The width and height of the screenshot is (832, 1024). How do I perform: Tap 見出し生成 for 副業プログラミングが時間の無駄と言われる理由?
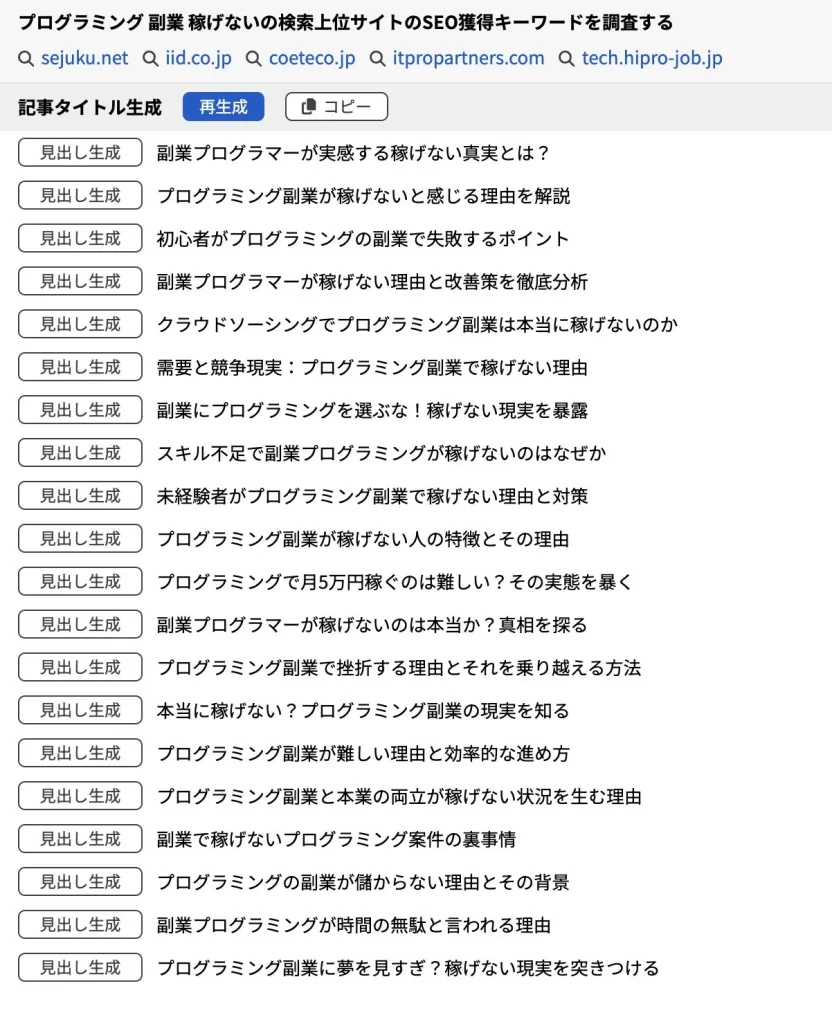point(80,925)
